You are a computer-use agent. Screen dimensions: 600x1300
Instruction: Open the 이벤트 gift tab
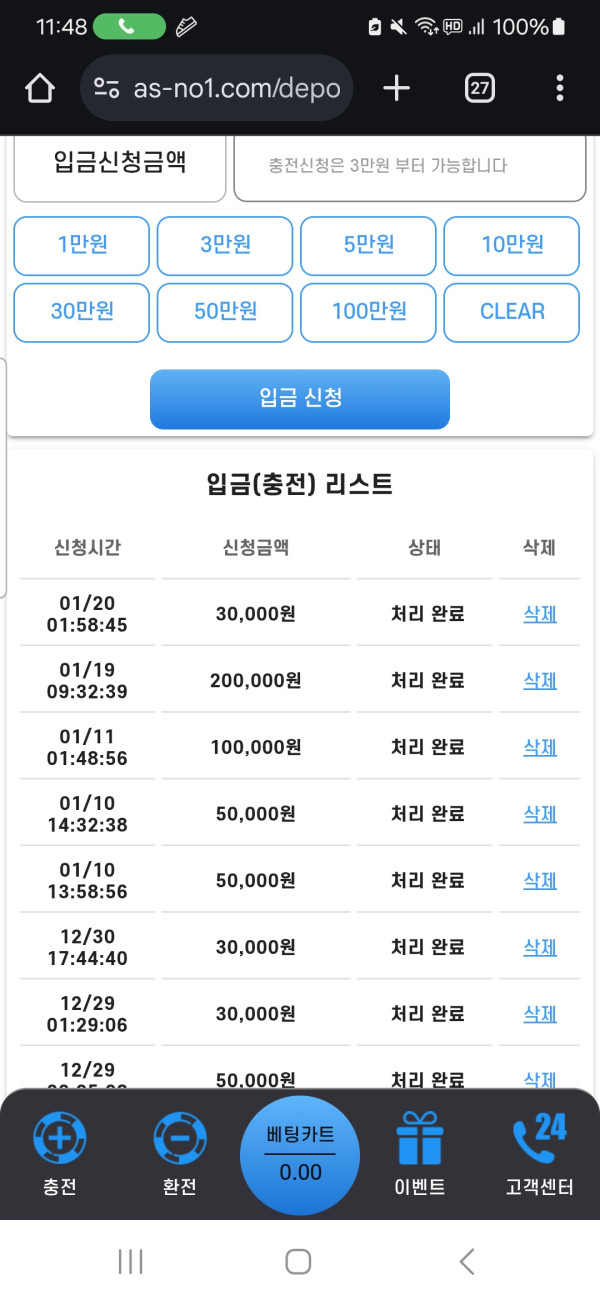coord(420,1155)
